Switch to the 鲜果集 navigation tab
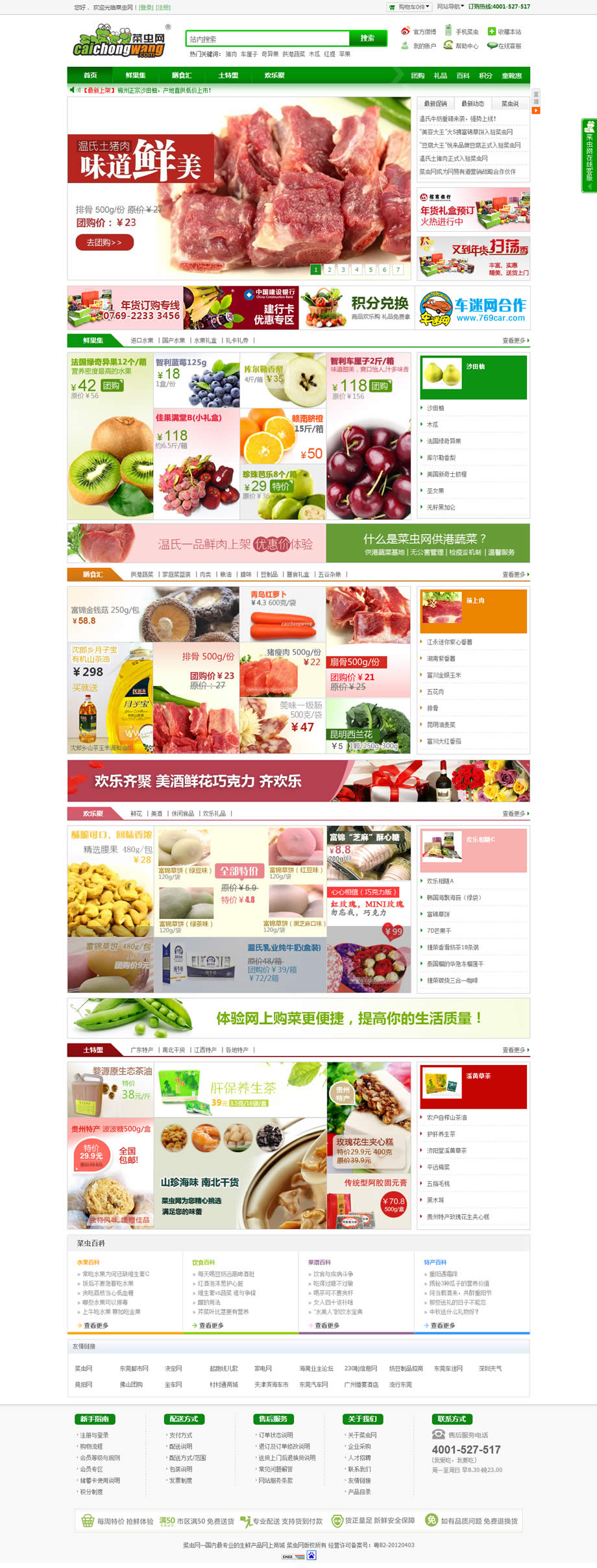 [x=136, y=75]
